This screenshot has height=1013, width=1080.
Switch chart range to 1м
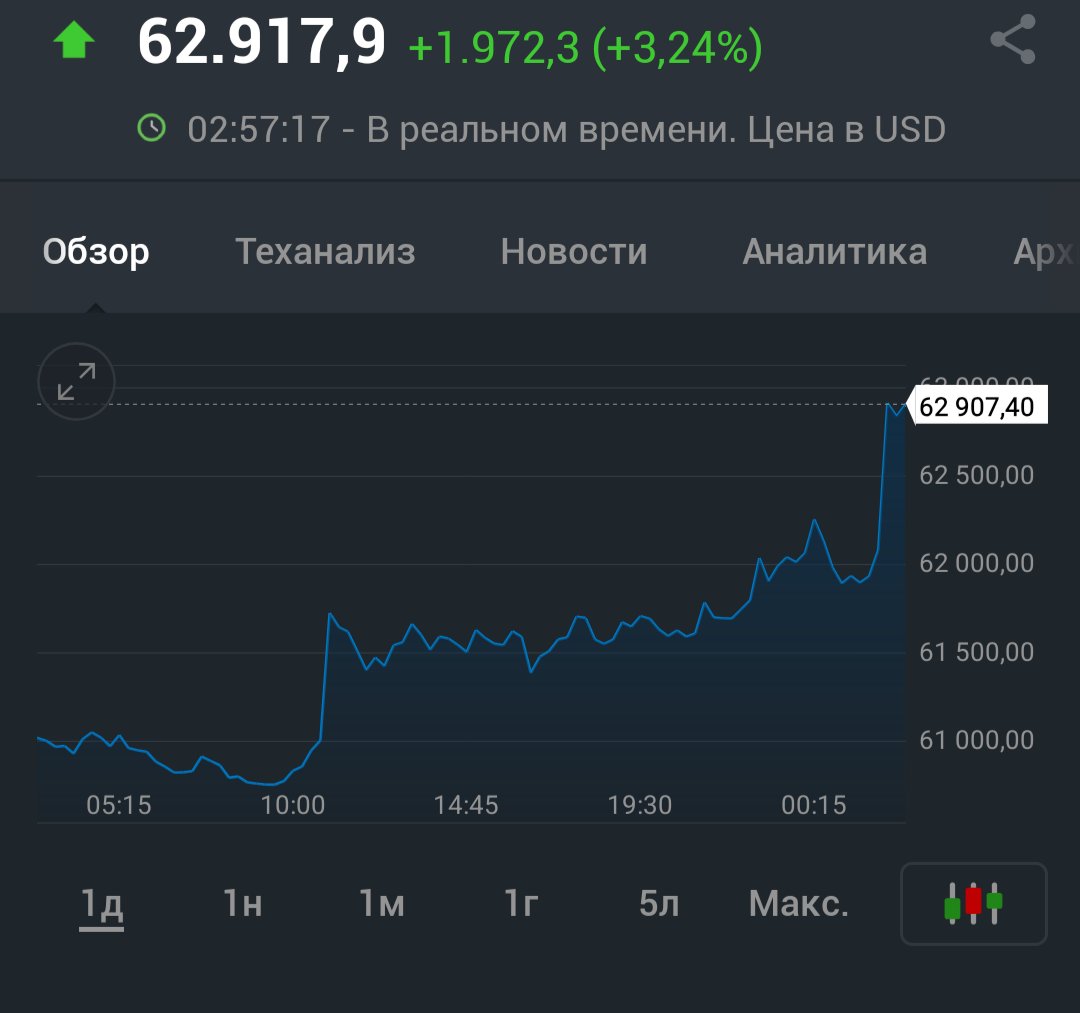[x=382, y=904]
